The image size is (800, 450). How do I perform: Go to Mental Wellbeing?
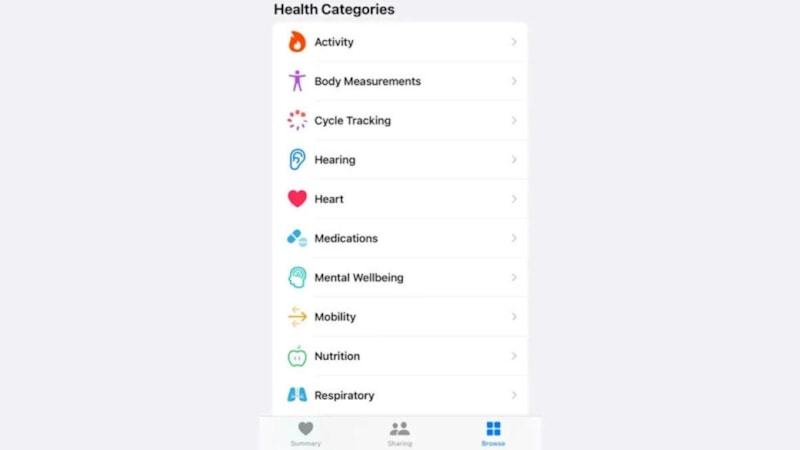click(400, 277)
